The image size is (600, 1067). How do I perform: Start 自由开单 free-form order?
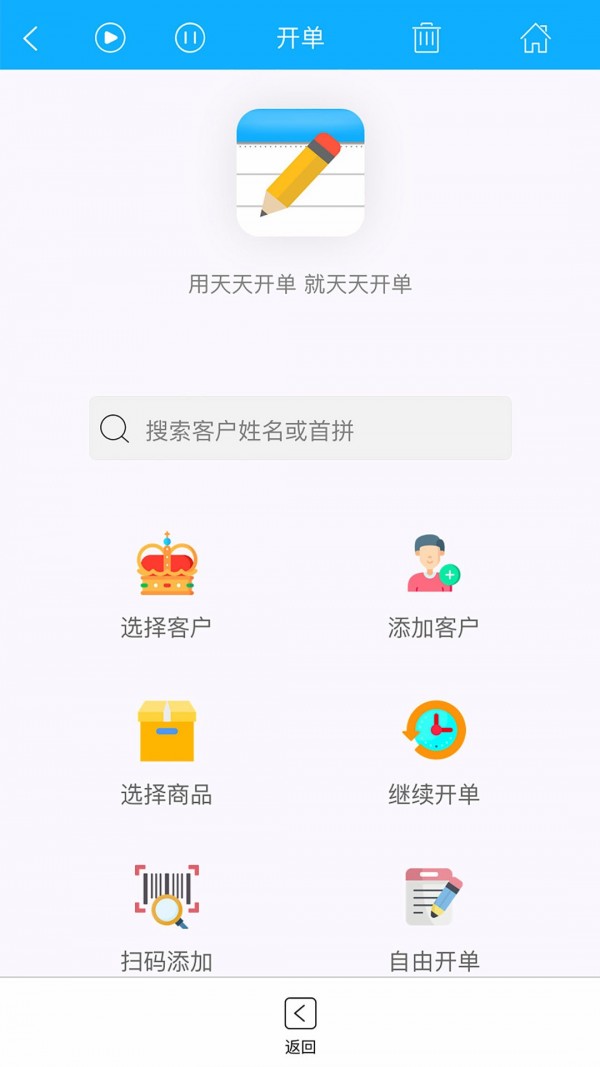point(434,917)
